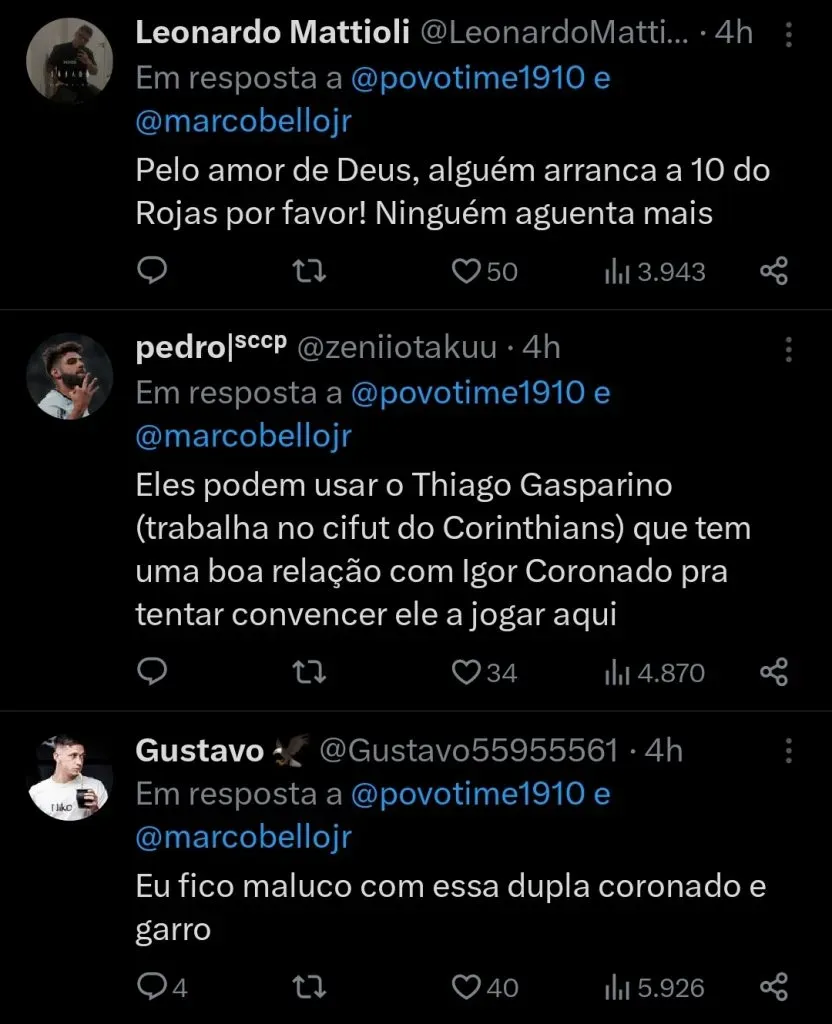Viewport: 832px width, 1024px height.
Task: Open Gustavo's profile avatar
Action: coord(68,777)
